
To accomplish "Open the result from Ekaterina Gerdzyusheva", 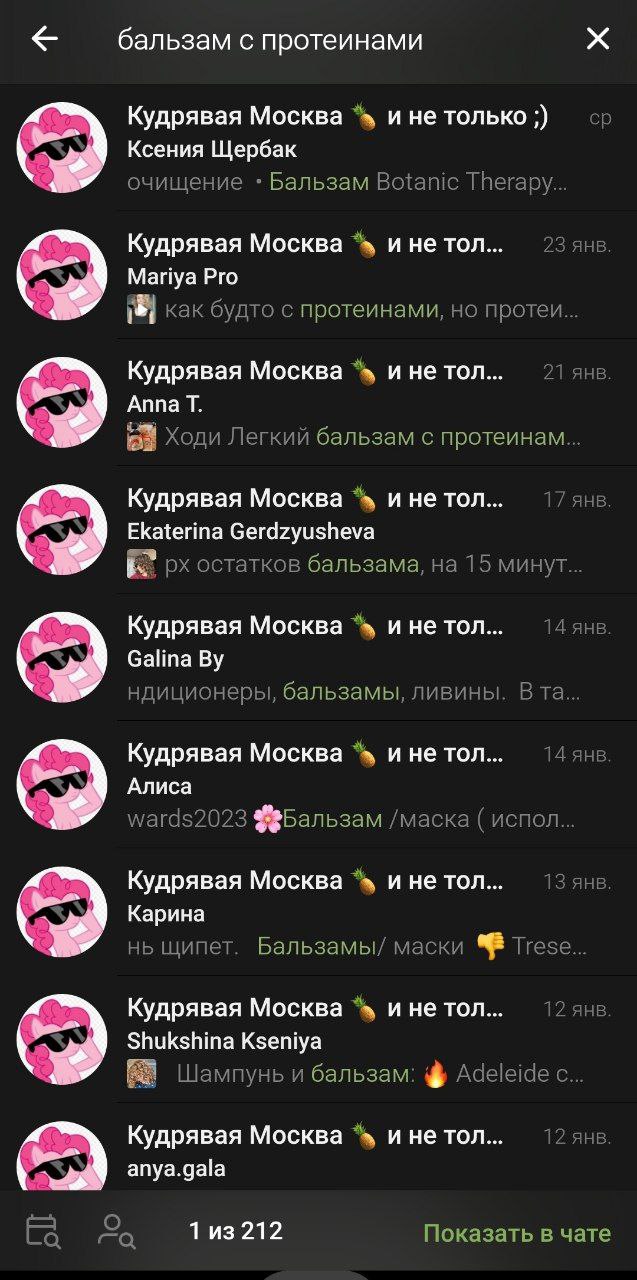I will point(318,530).
